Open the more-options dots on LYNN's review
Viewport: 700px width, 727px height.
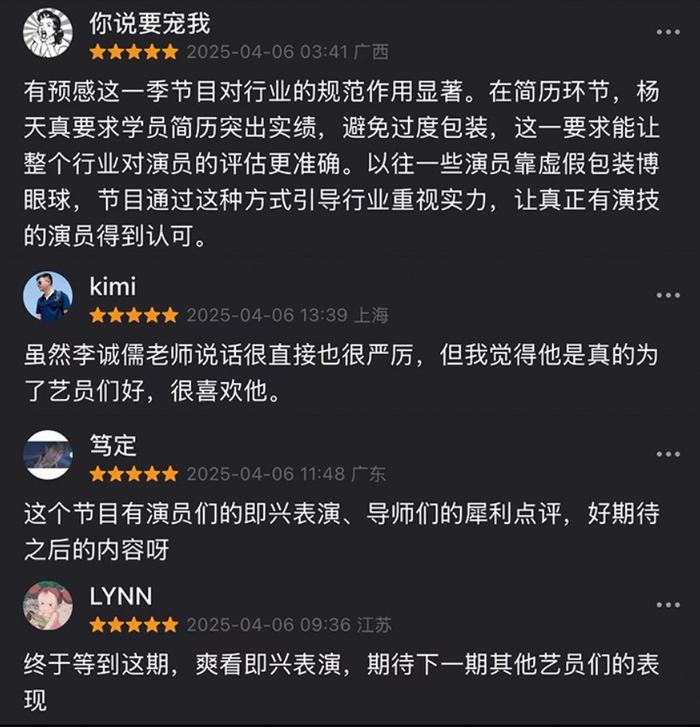coord(667,605)
